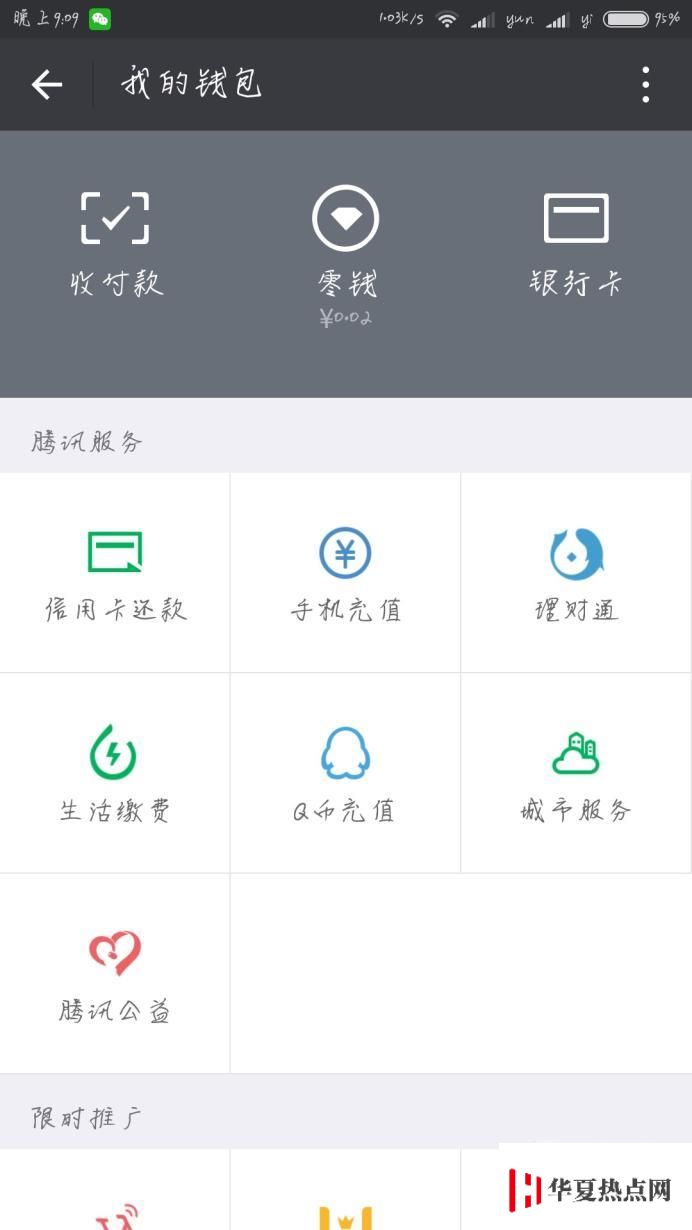
Task: Select 信用卡还款 service
Action: point(115,573)
